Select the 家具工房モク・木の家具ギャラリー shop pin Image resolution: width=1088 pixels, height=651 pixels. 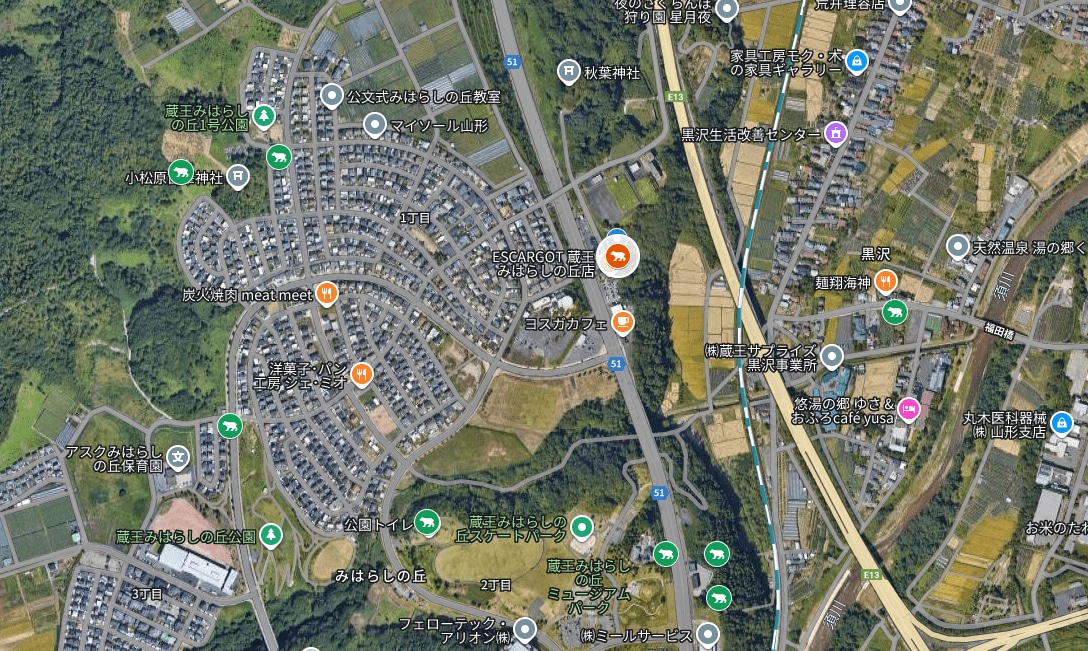click(x=856, y=62)
